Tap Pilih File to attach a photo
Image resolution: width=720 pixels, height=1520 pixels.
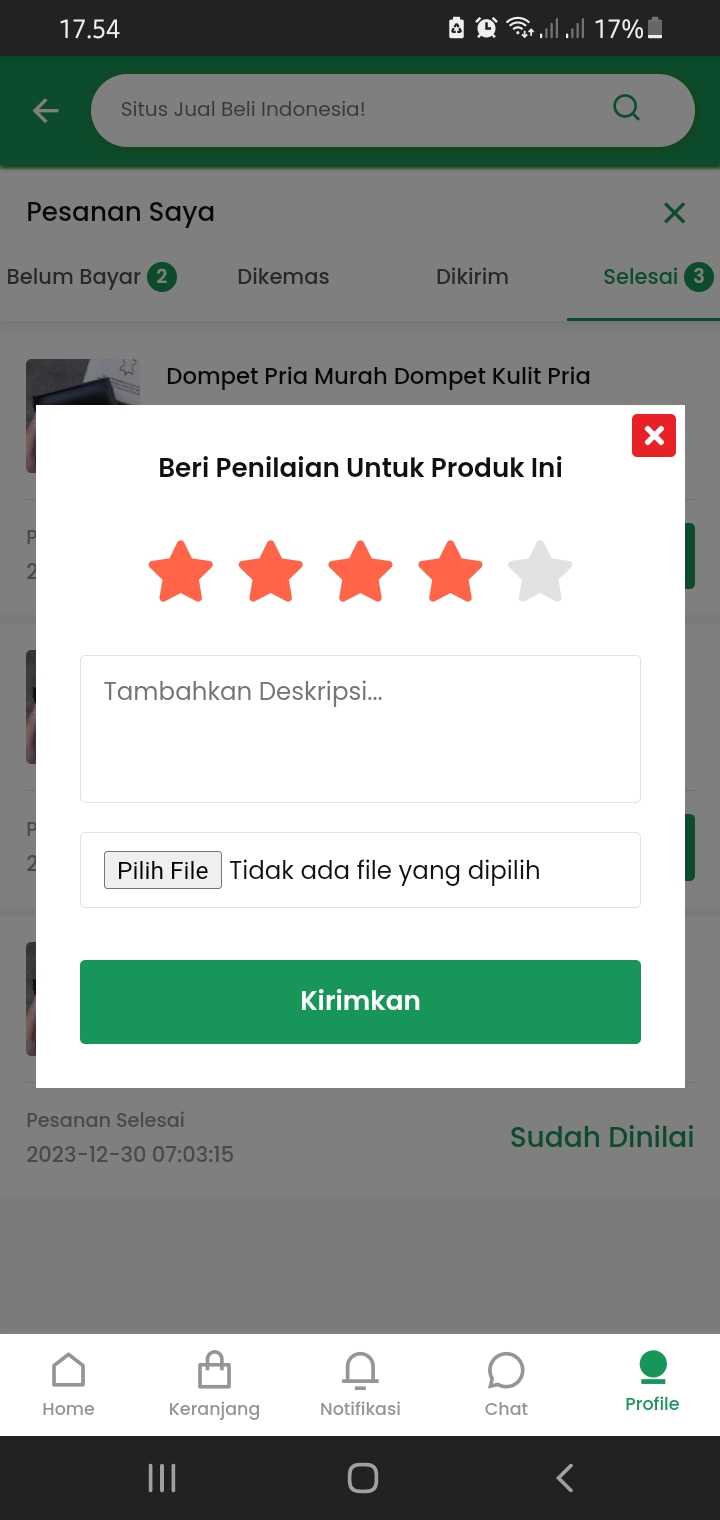(x=163, y=870)
